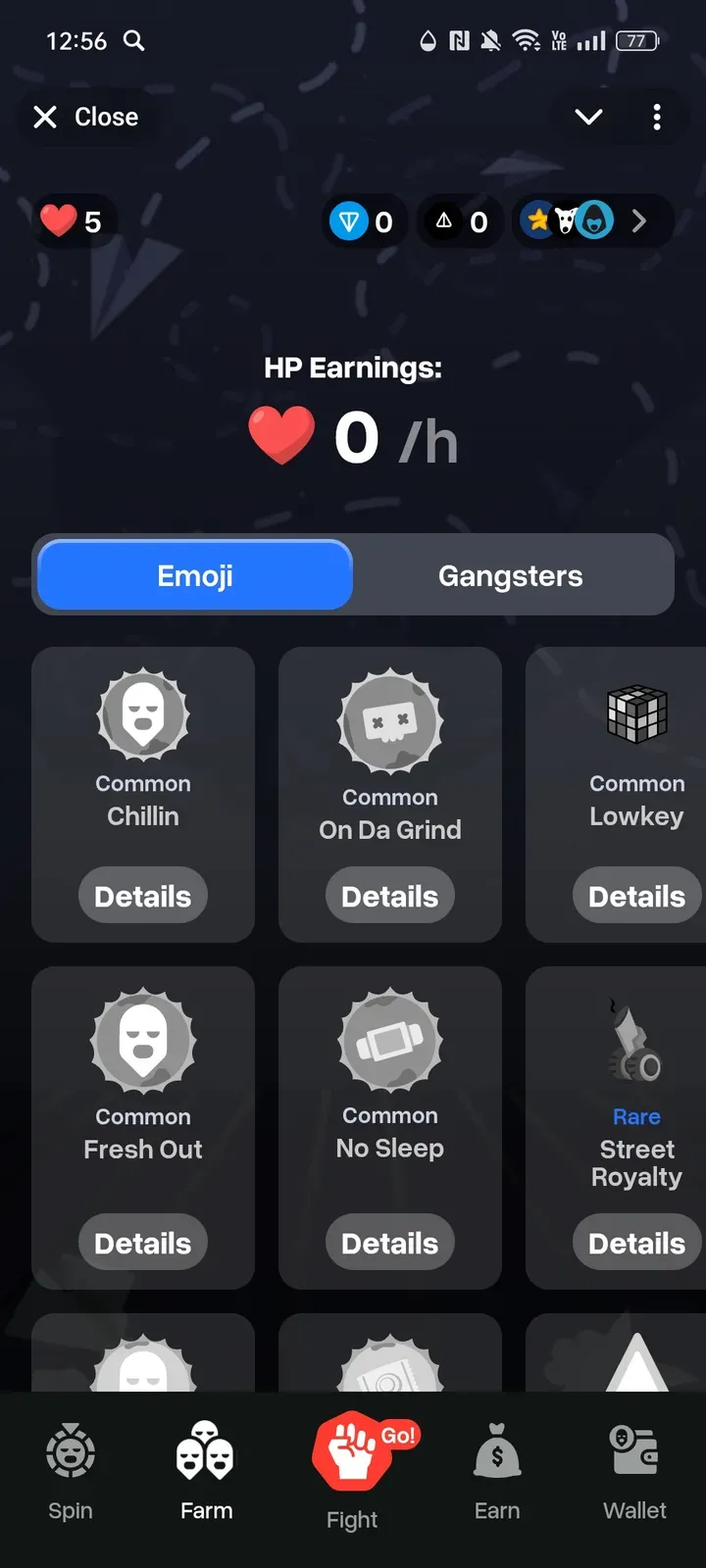
Task: Close the mini app
Action: tap(86, 118)
